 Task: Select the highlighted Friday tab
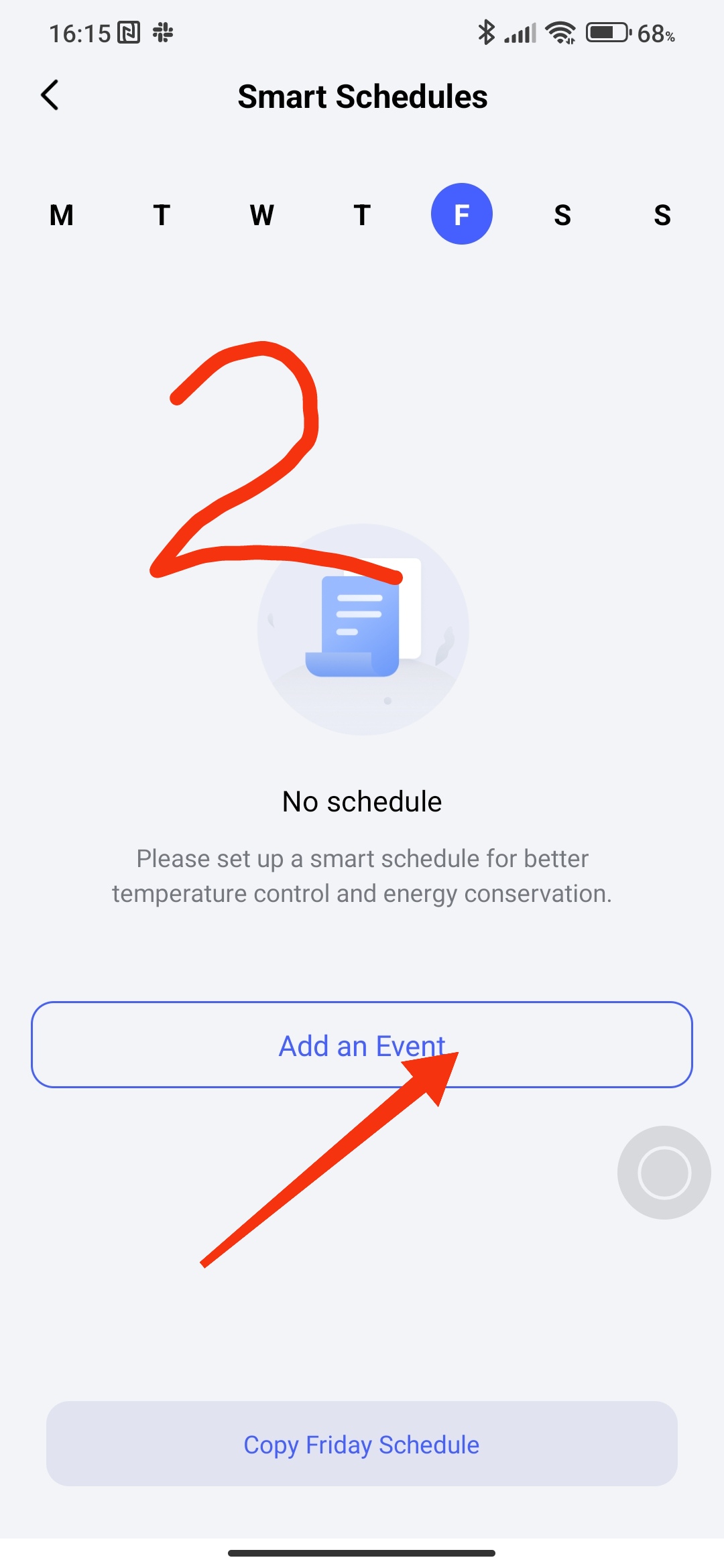pos(461,214)
